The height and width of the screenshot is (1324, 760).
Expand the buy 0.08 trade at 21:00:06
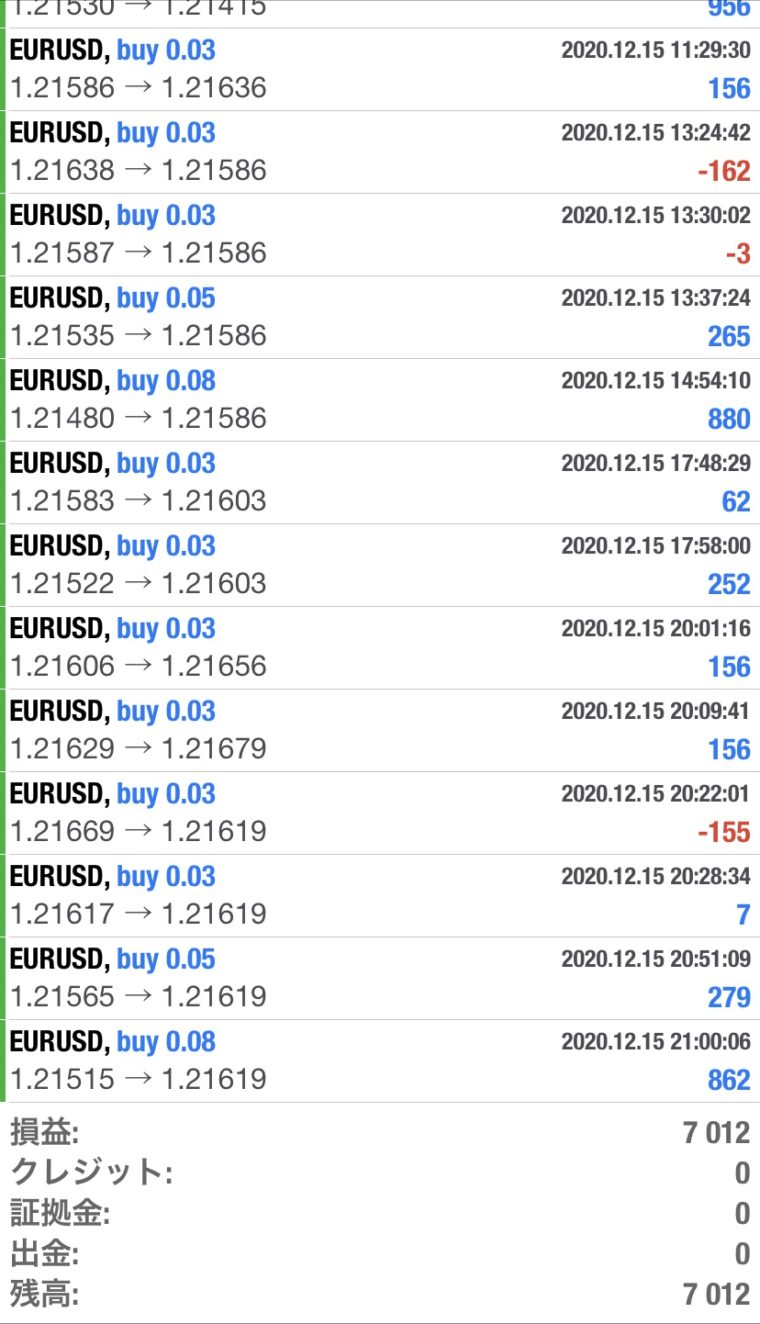pos(380,1061)
